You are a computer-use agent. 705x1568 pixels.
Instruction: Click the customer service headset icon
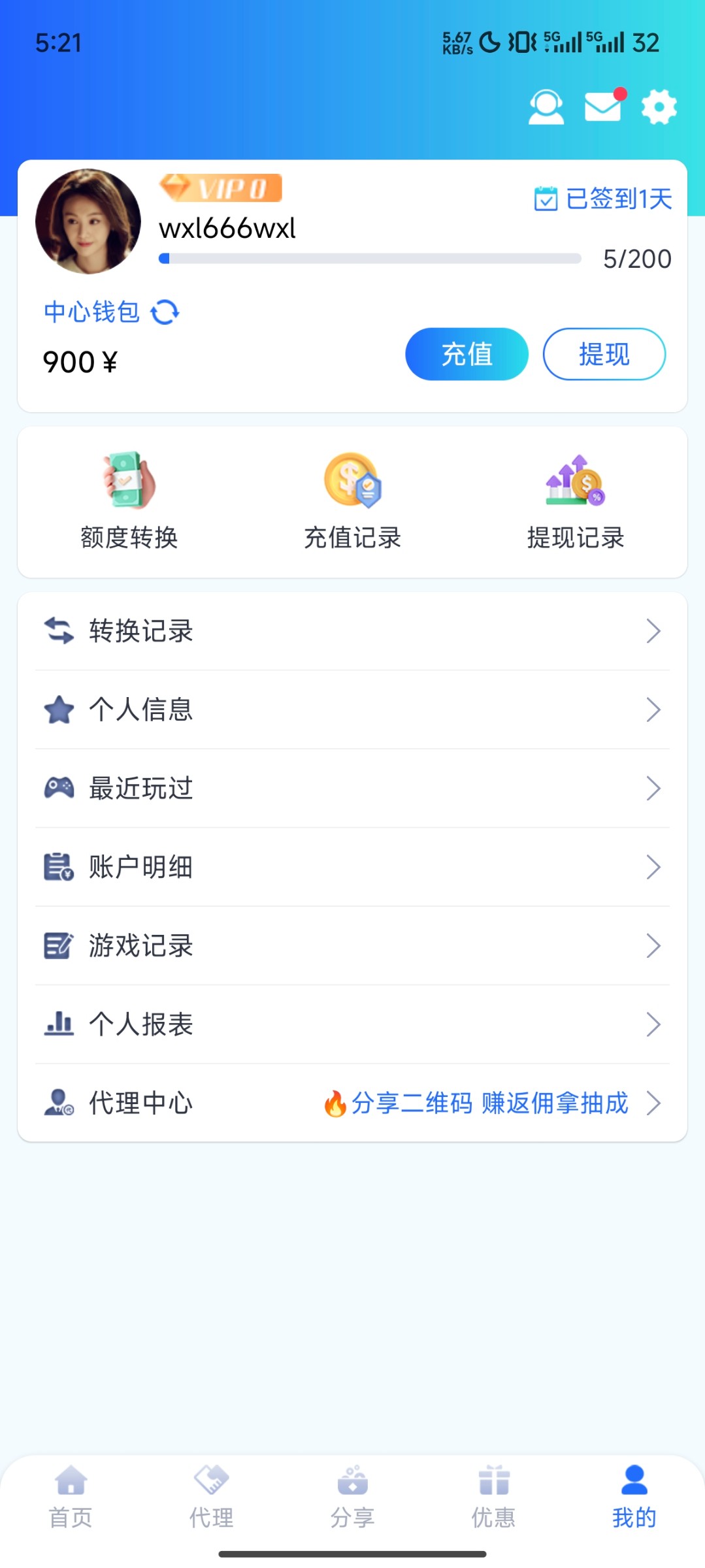(546, 106)
